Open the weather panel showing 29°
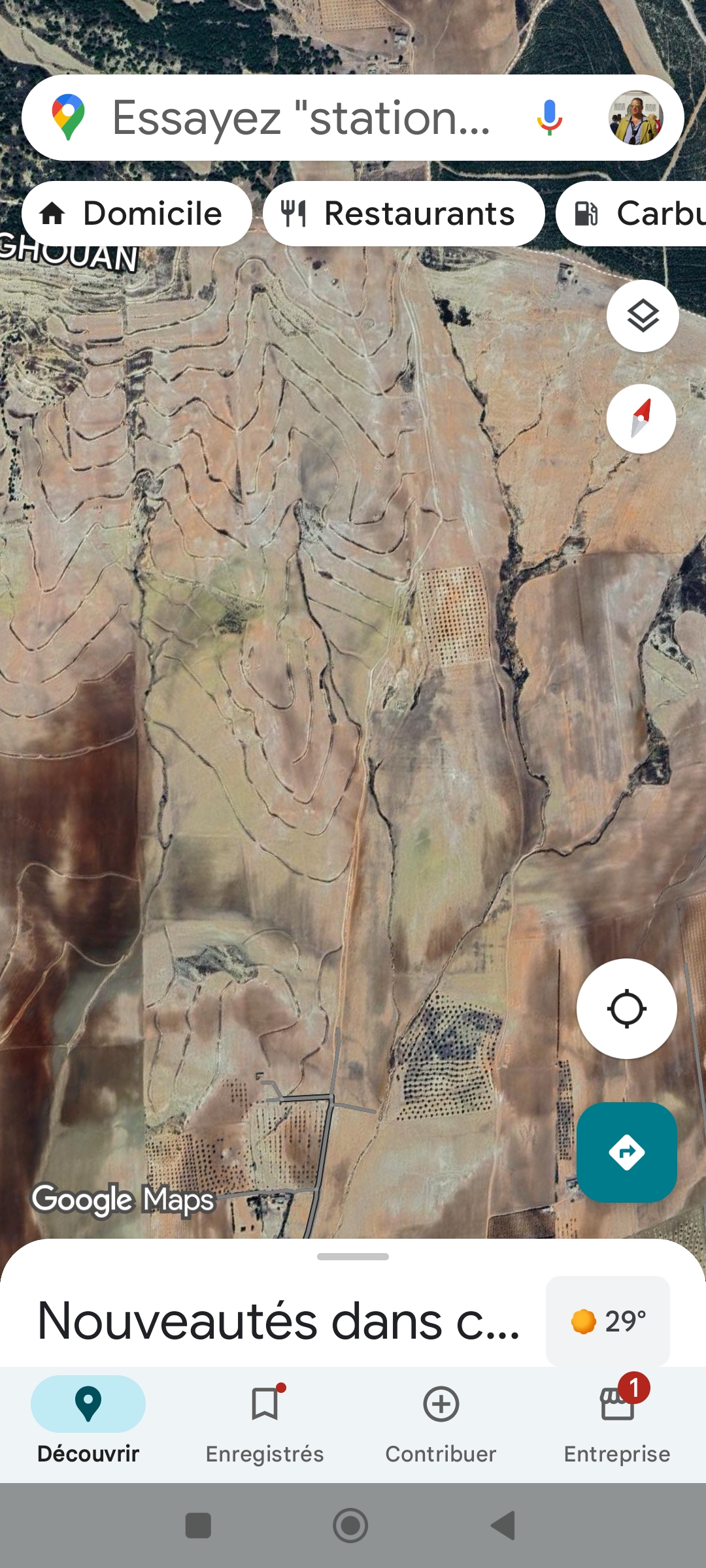706x1568 pixels. click(x=607, y=1321)
